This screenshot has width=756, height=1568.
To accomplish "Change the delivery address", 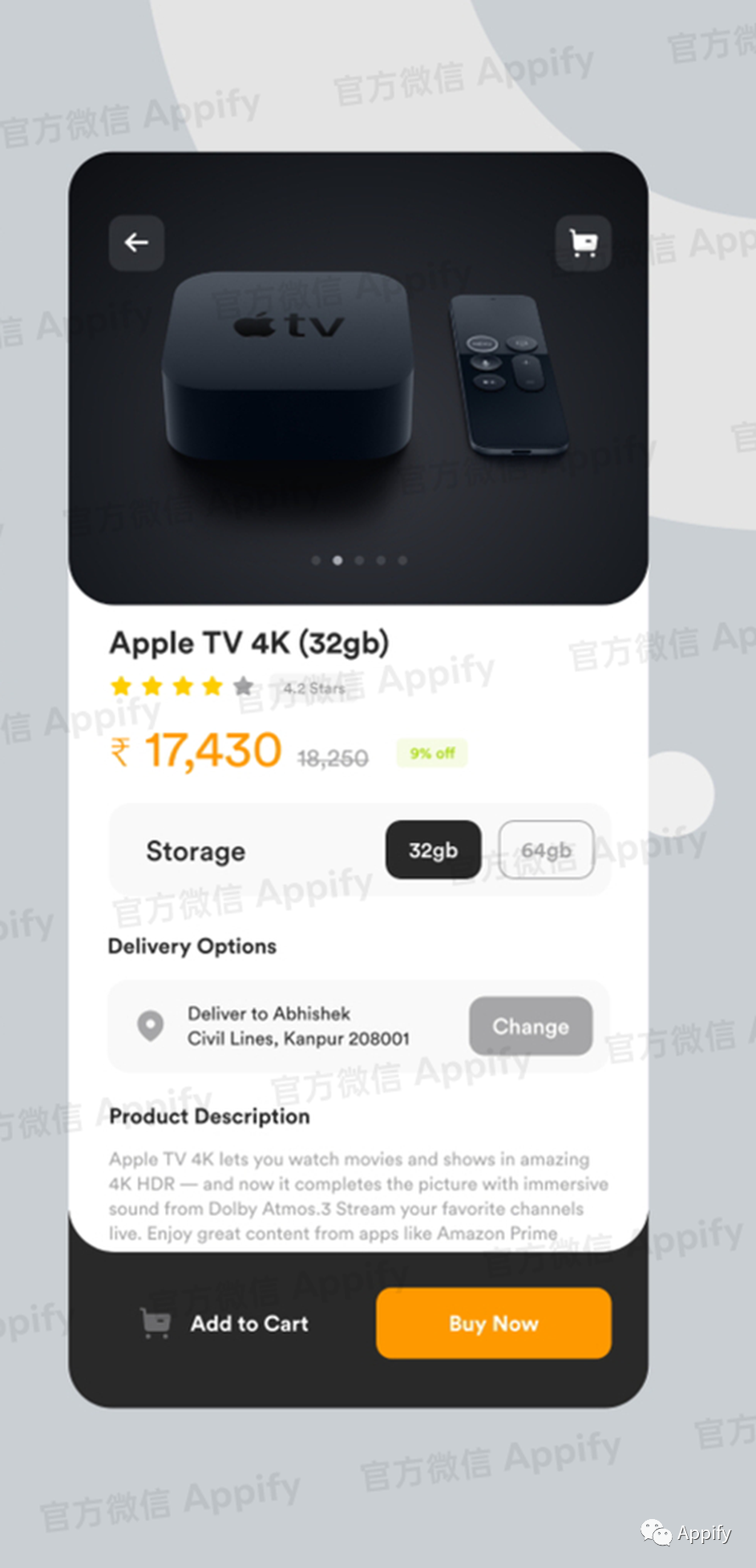I will (x=530, y=1027).
